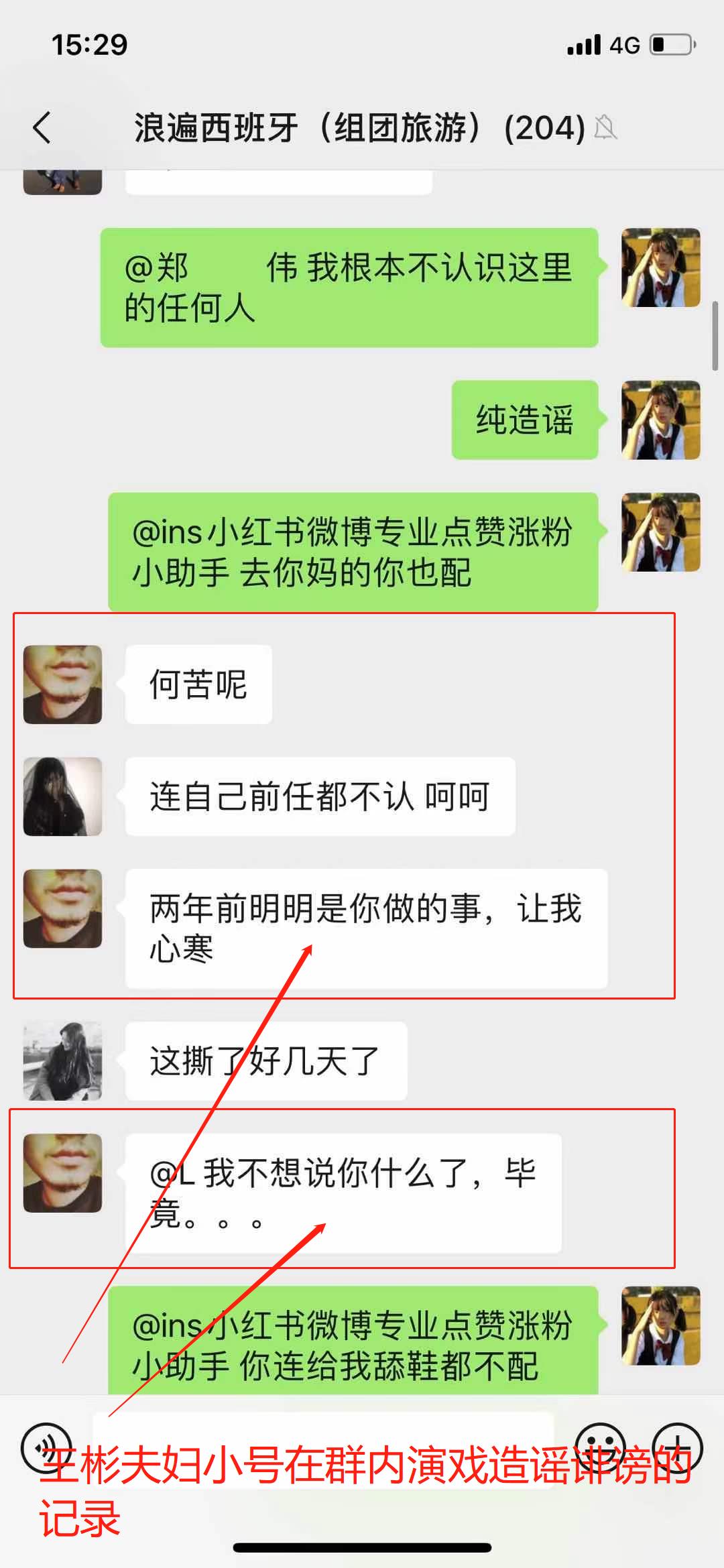Open own avatar beside 纯造谣 message
Viewport: 724px width, 1568px height.
pos(660,420)
